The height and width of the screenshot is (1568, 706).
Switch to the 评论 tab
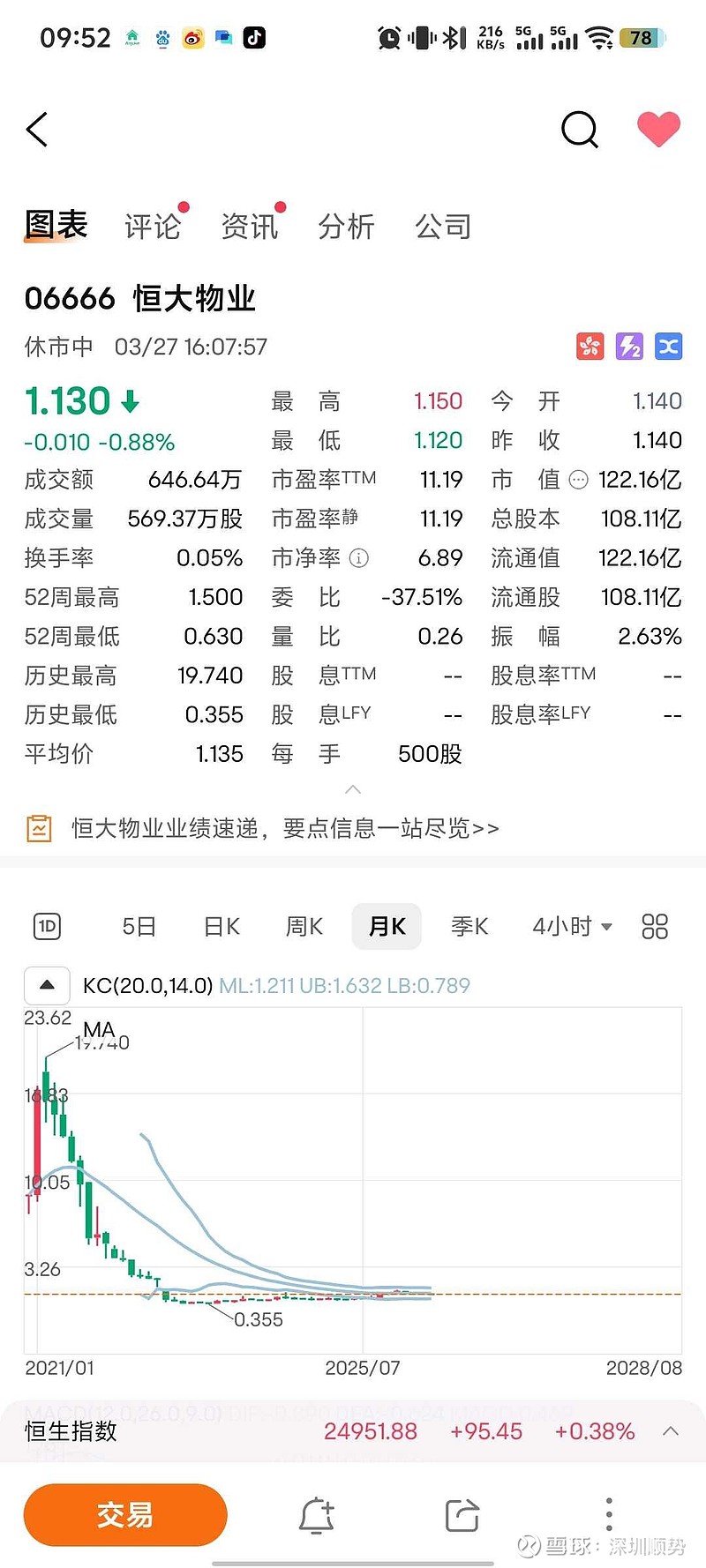coord(152,226)
